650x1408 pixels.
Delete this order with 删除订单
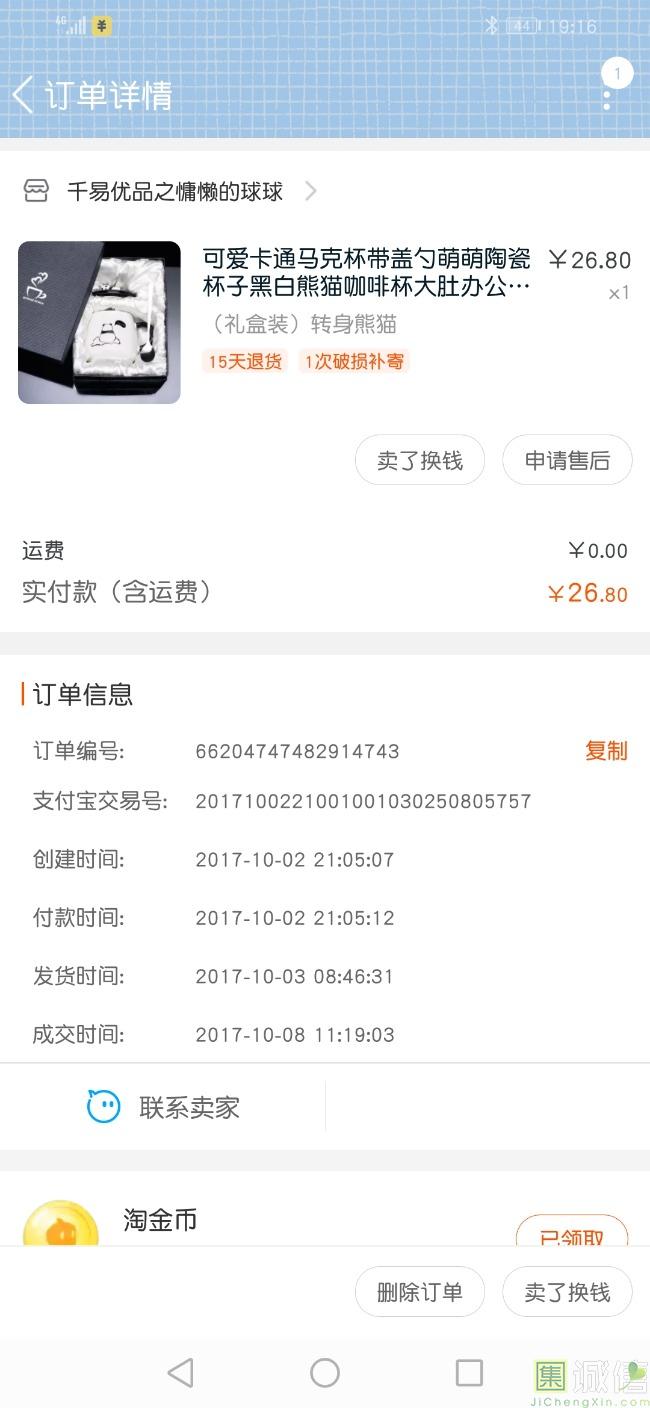tap(420, 1292)
